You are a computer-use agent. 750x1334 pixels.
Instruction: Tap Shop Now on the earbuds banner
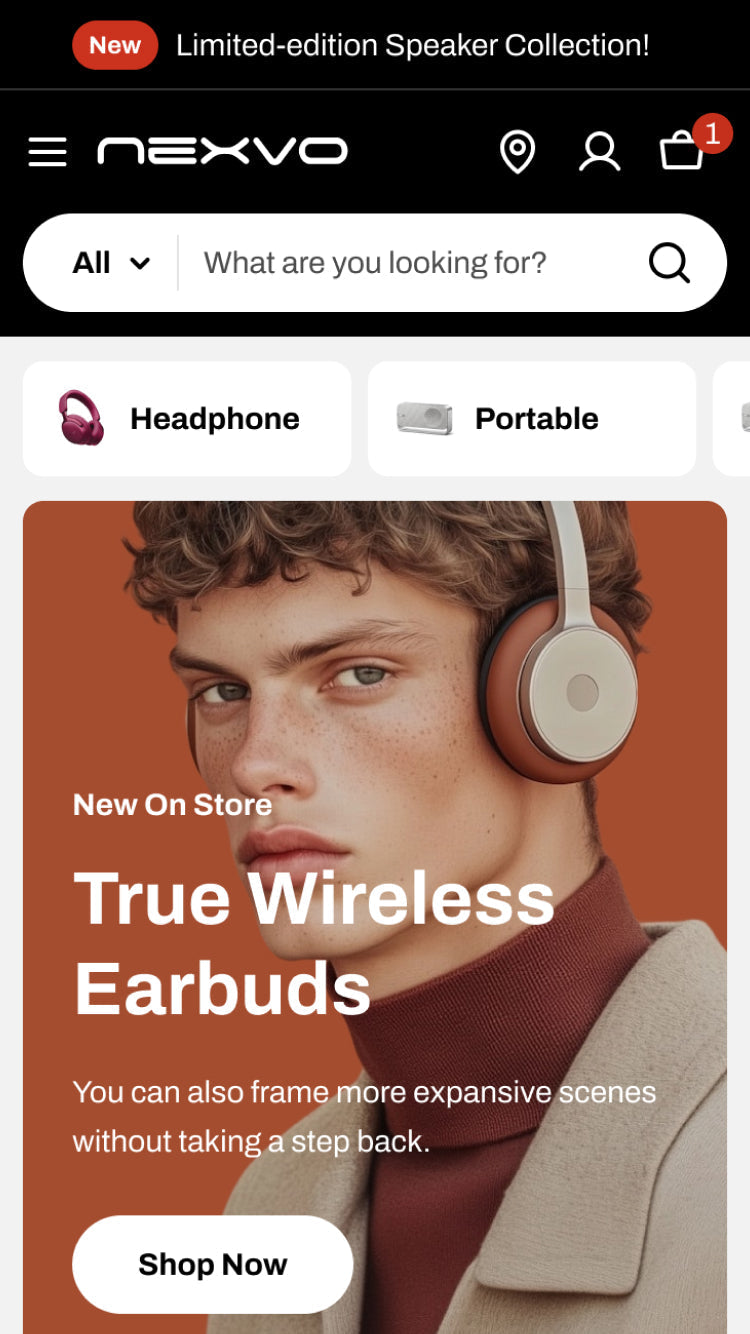click(x=212, y=1264)
